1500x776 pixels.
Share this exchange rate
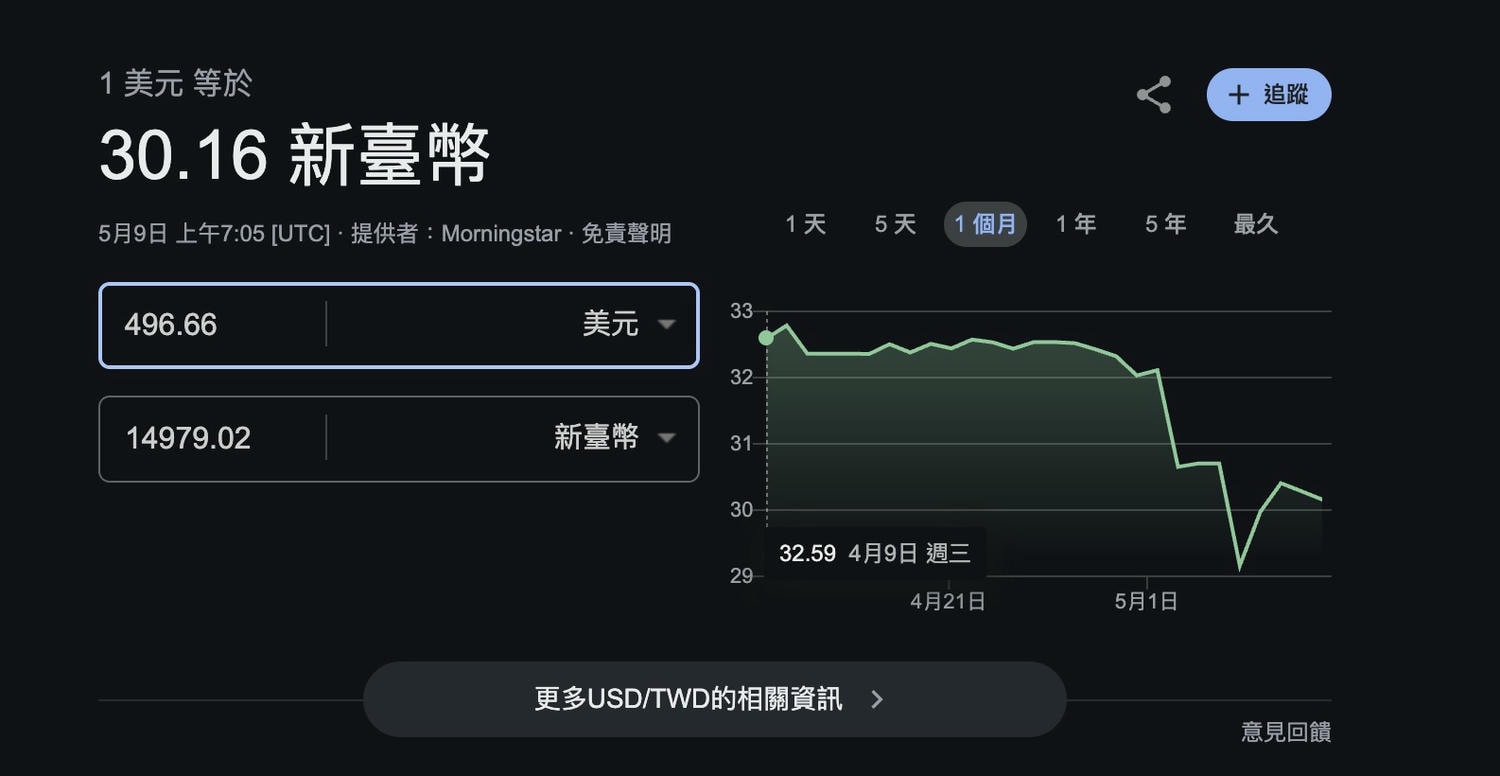[x=1153, y=95]
